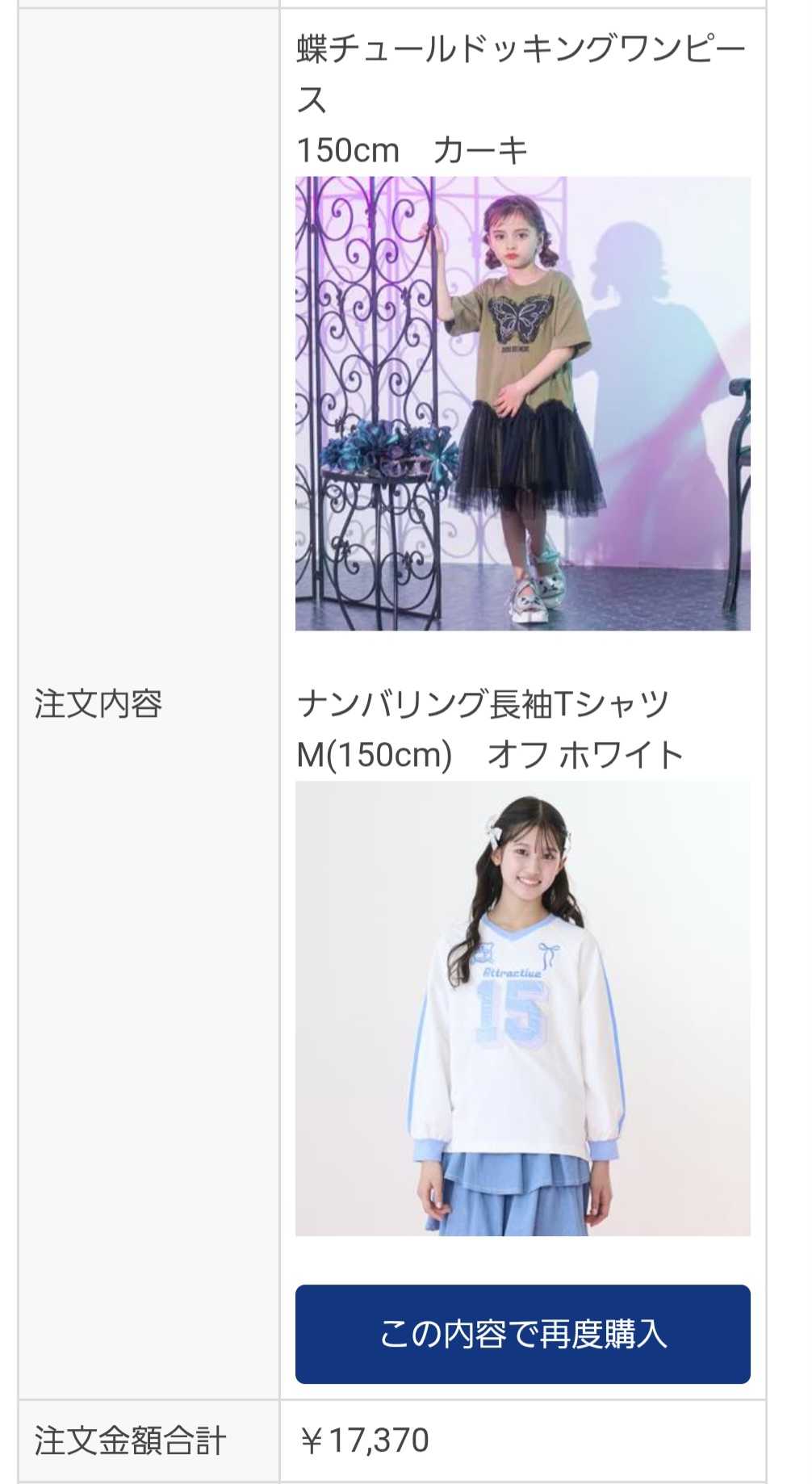812x1484 pixels.
Task: Open the 蝶チュールドッキングワンピース product image
Action: [x=522, y=403]
